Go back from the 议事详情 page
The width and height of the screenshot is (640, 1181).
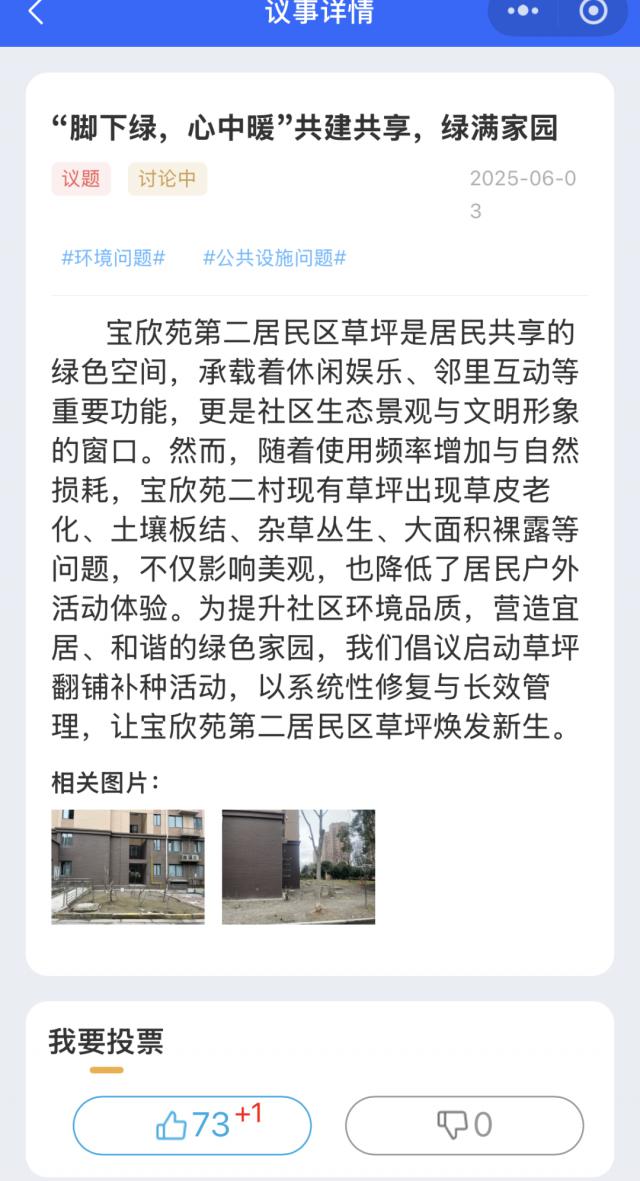coord(36,13)
